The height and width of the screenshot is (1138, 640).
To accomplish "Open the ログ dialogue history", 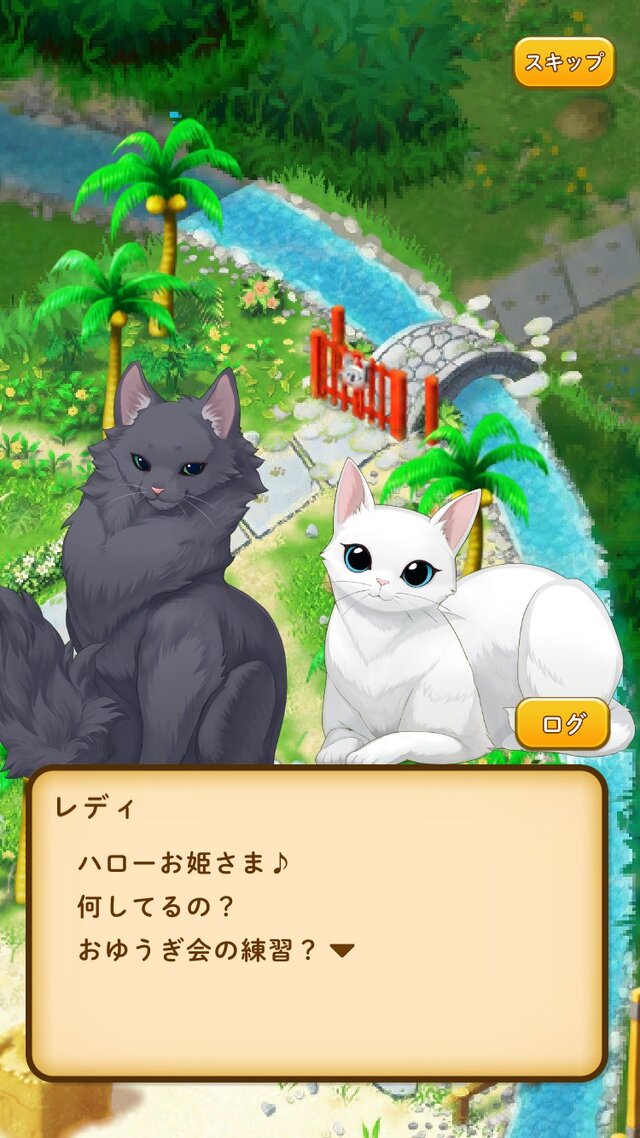I will tap(563, 724).
